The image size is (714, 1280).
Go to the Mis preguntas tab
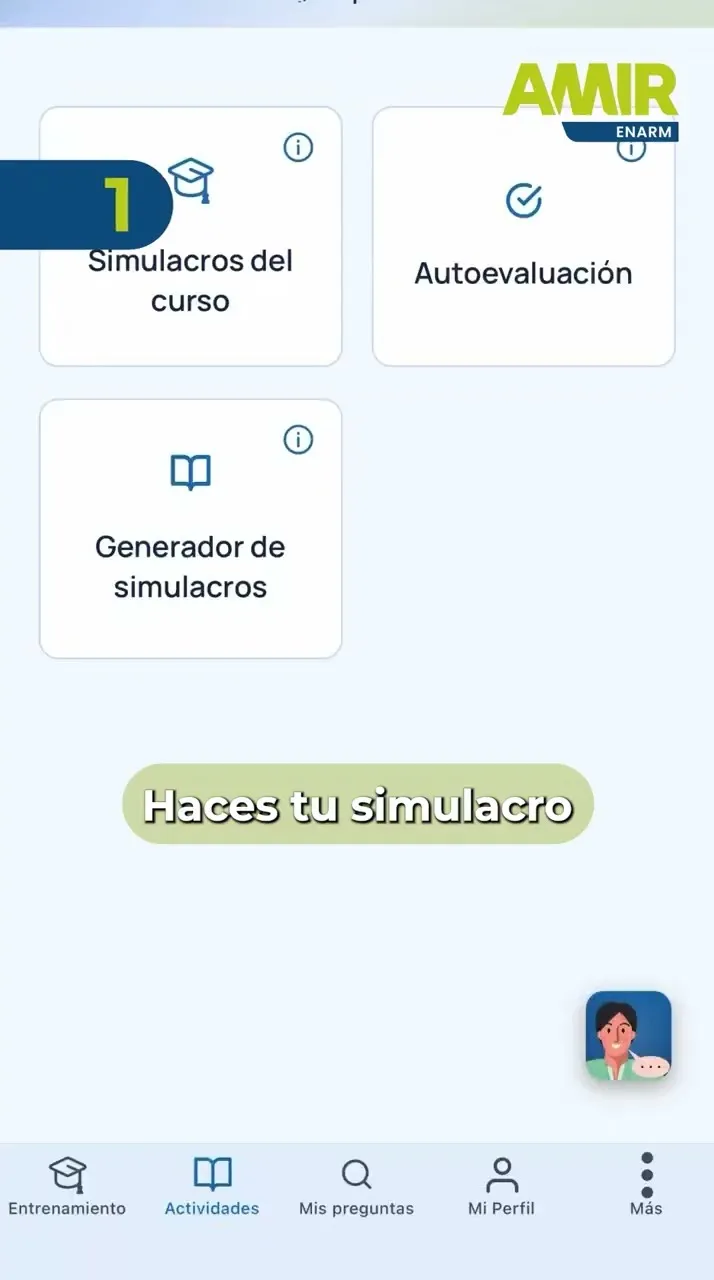point(356,1187)
